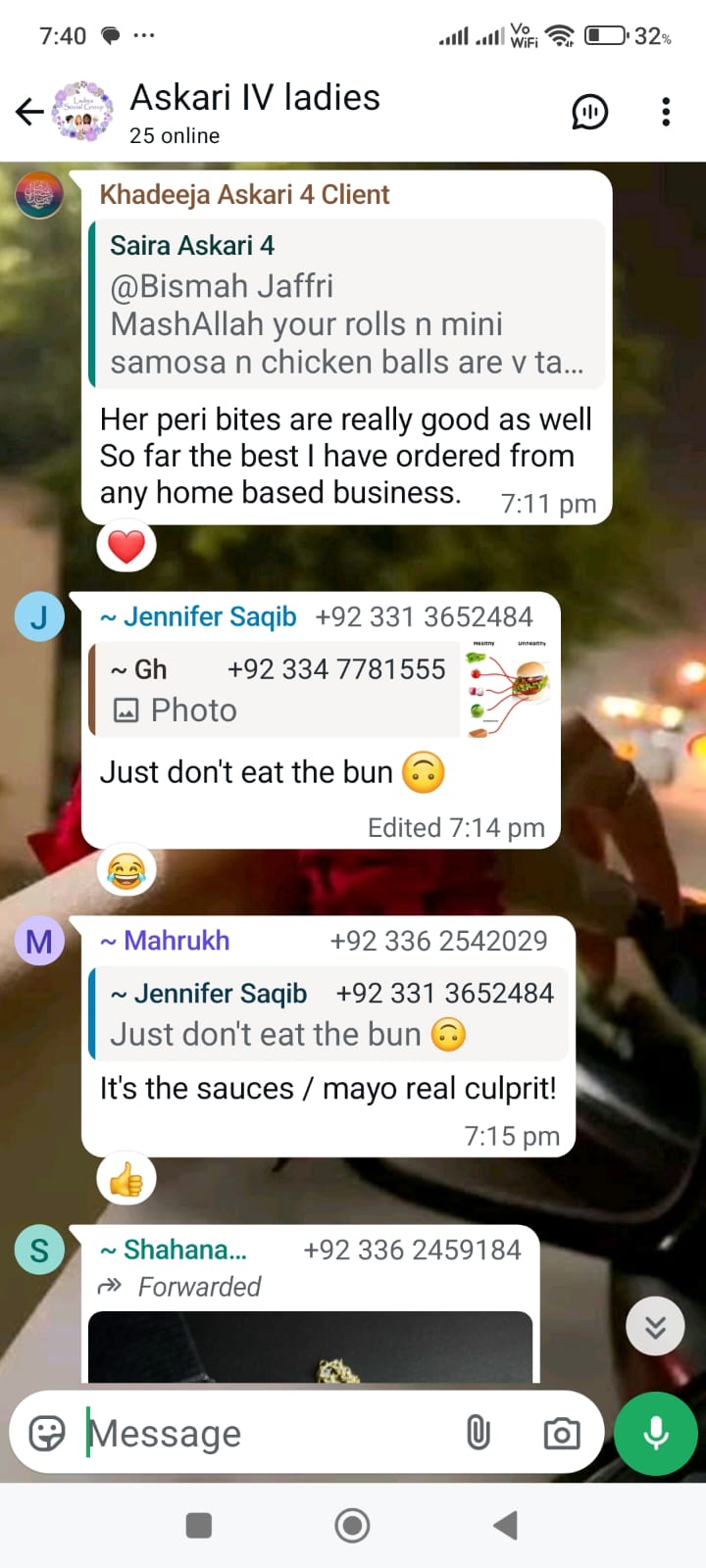The height and width of the screenshot is (1568, 706).
Task: View thumbs-up reaction on Mahrukh's message
Action: [126, 1181]
